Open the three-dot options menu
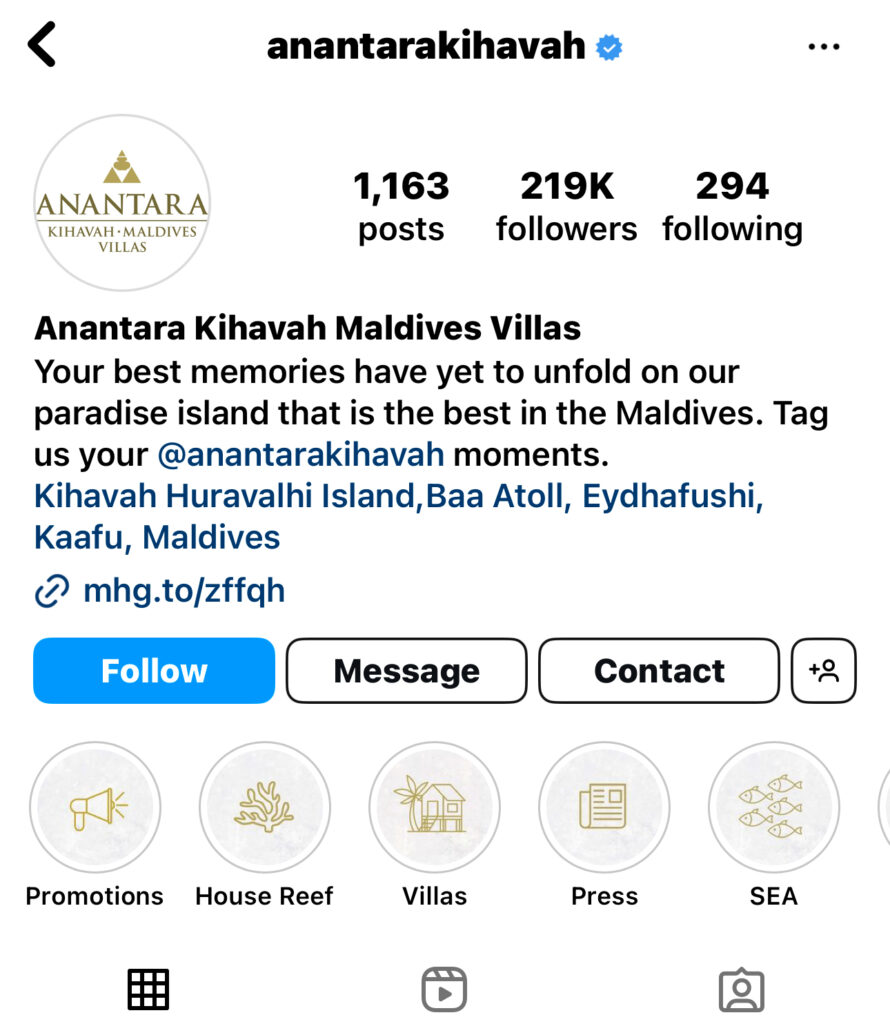This screenshot has height=1024, width=890. [x=823, y=47]
